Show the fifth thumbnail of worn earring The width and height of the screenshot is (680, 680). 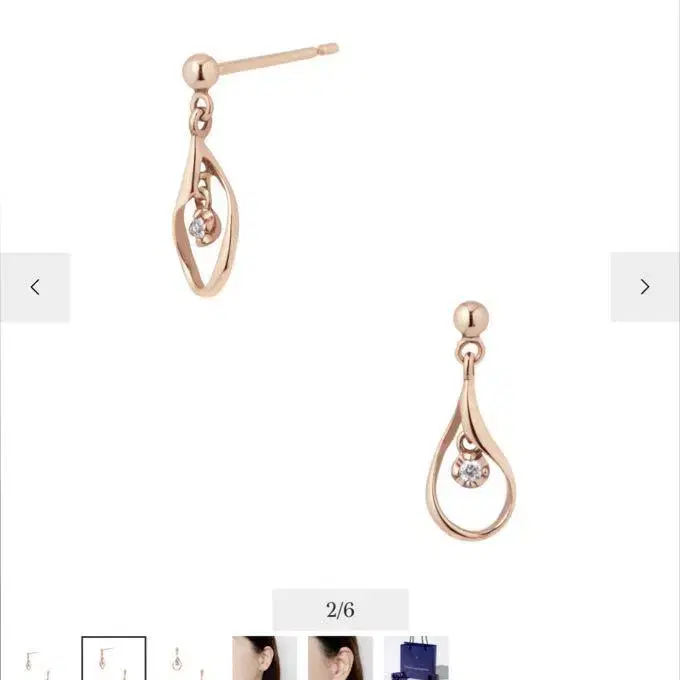(x=340, y=658)
